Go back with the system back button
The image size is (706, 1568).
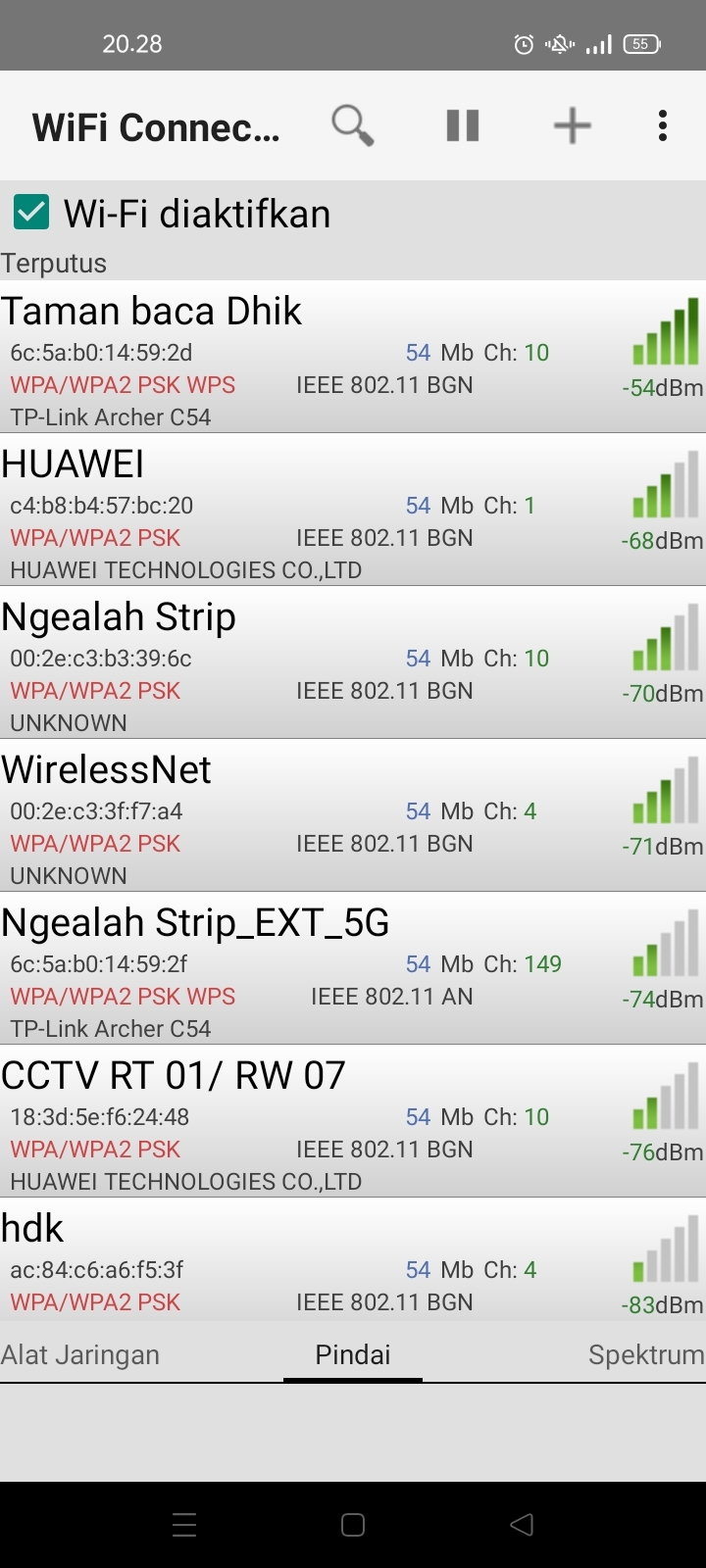(x=522, y=1525)
